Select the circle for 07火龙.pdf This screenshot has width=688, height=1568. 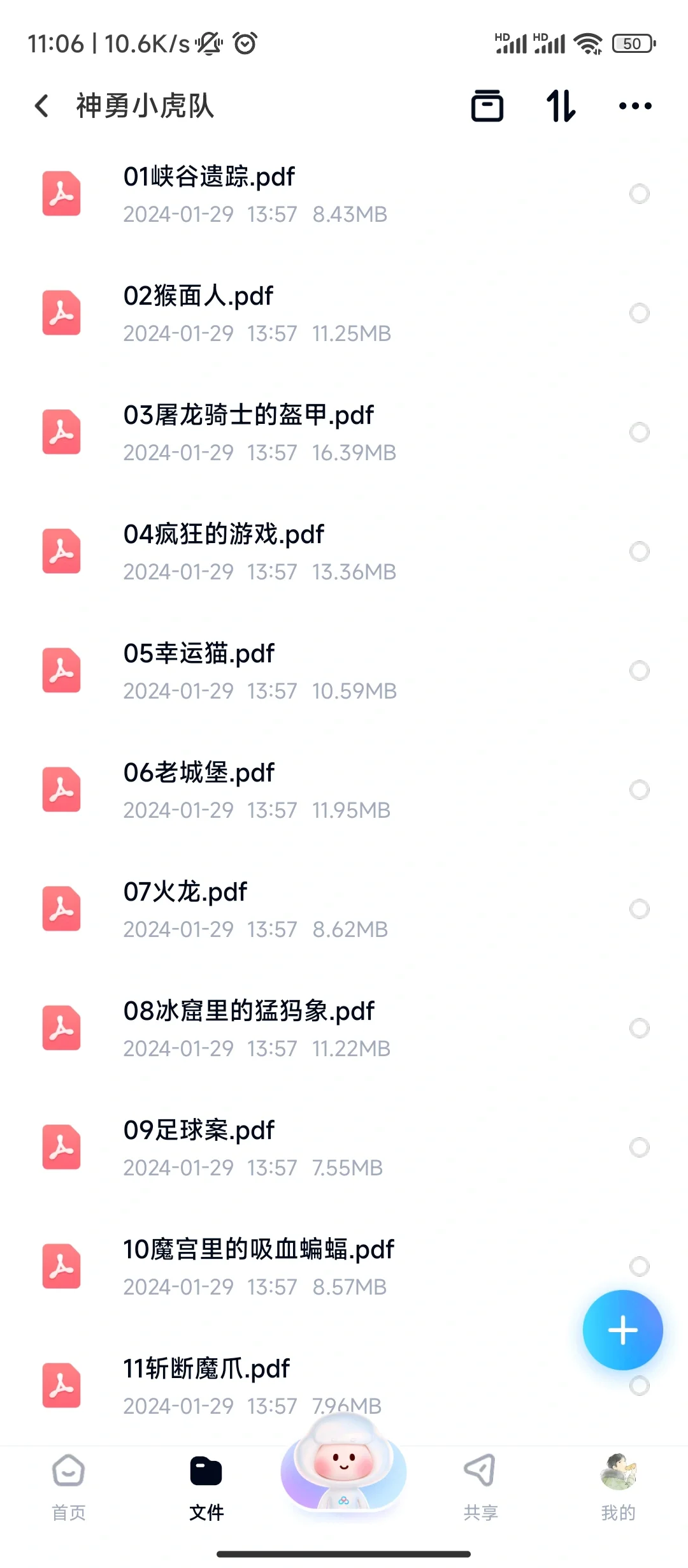coord(639,909)
